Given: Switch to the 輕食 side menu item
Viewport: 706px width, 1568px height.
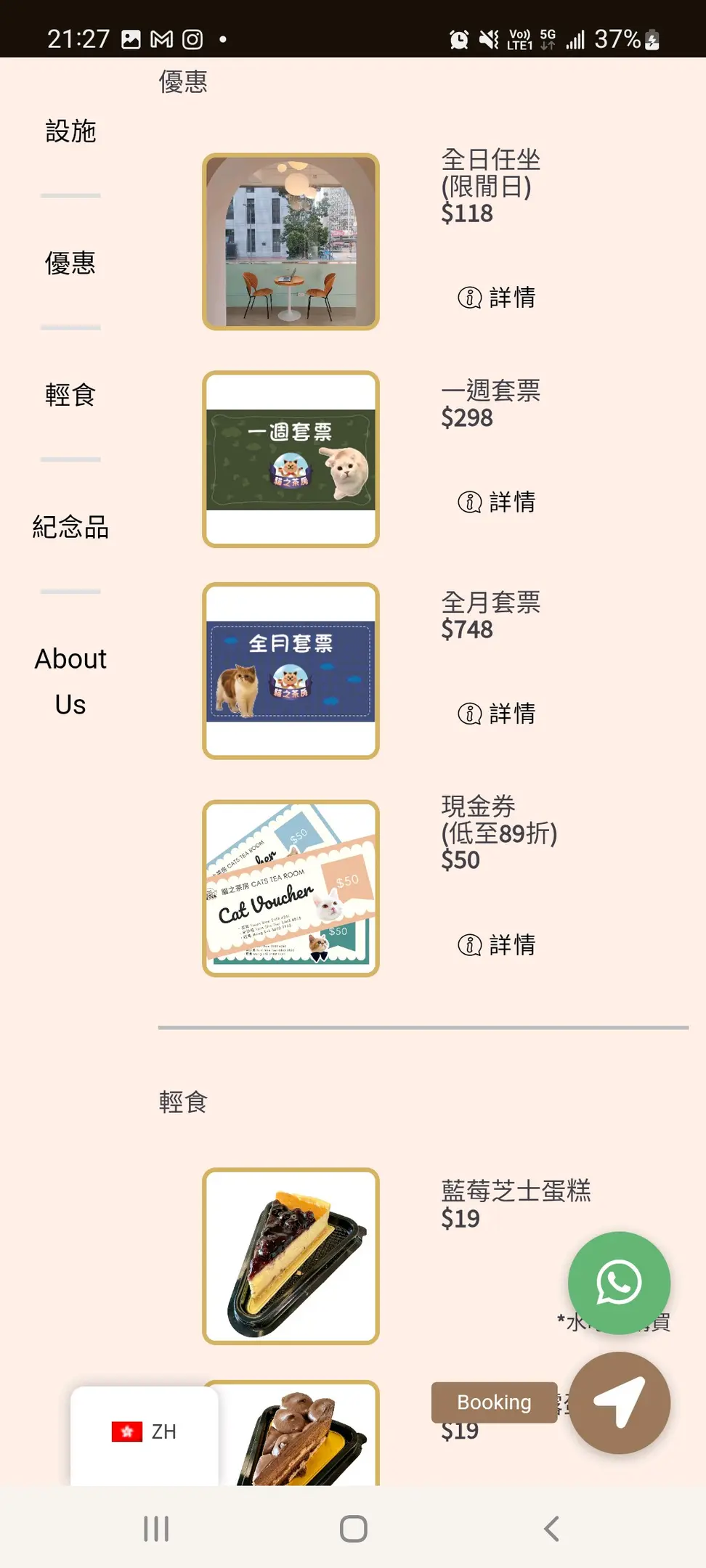Looking at the screenshot, I should (70, 395).
